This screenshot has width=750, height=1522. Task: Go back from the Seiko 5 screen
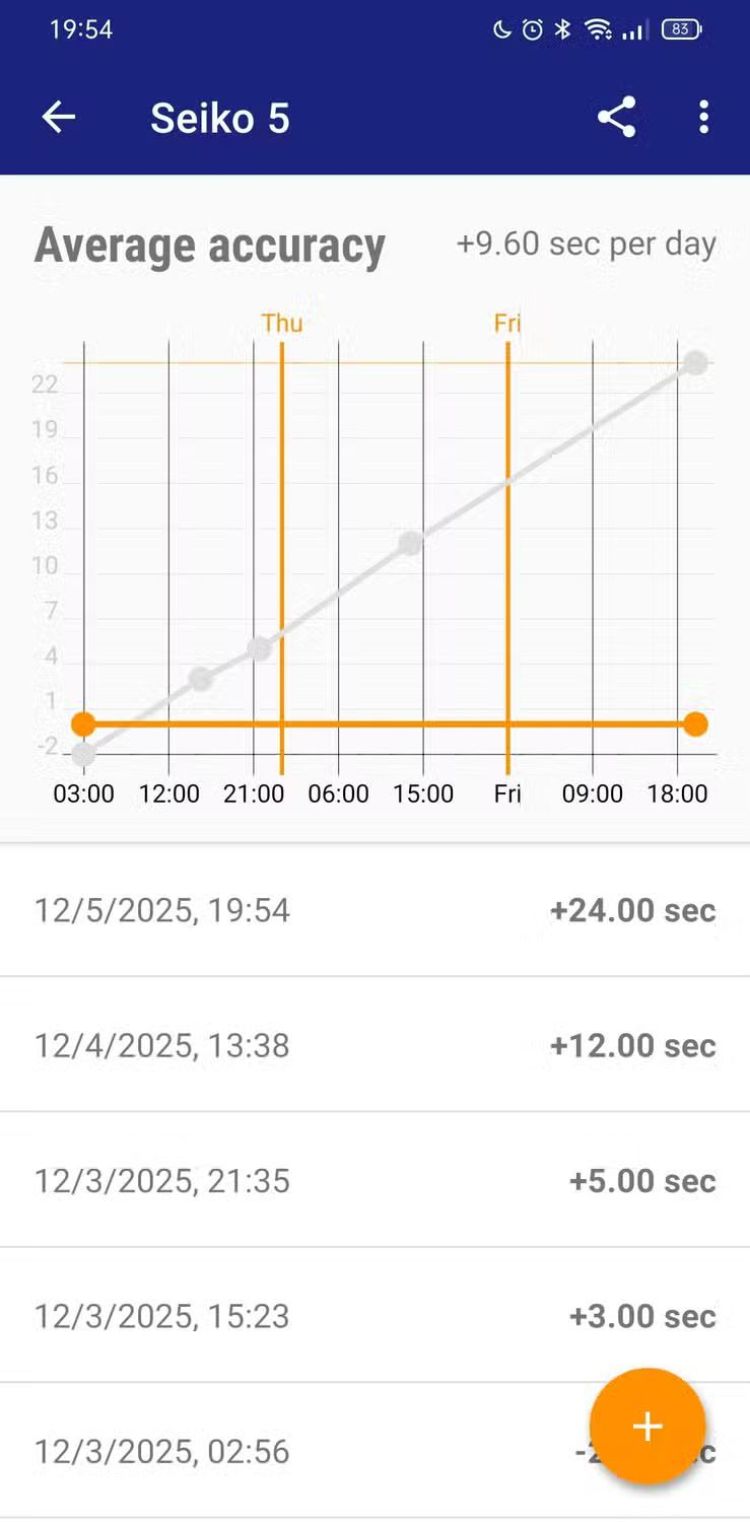58,118
